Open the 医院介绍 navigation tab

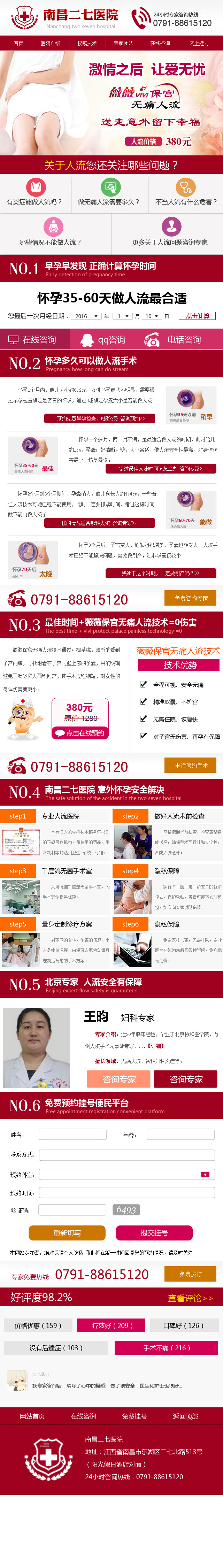(51, 43)
